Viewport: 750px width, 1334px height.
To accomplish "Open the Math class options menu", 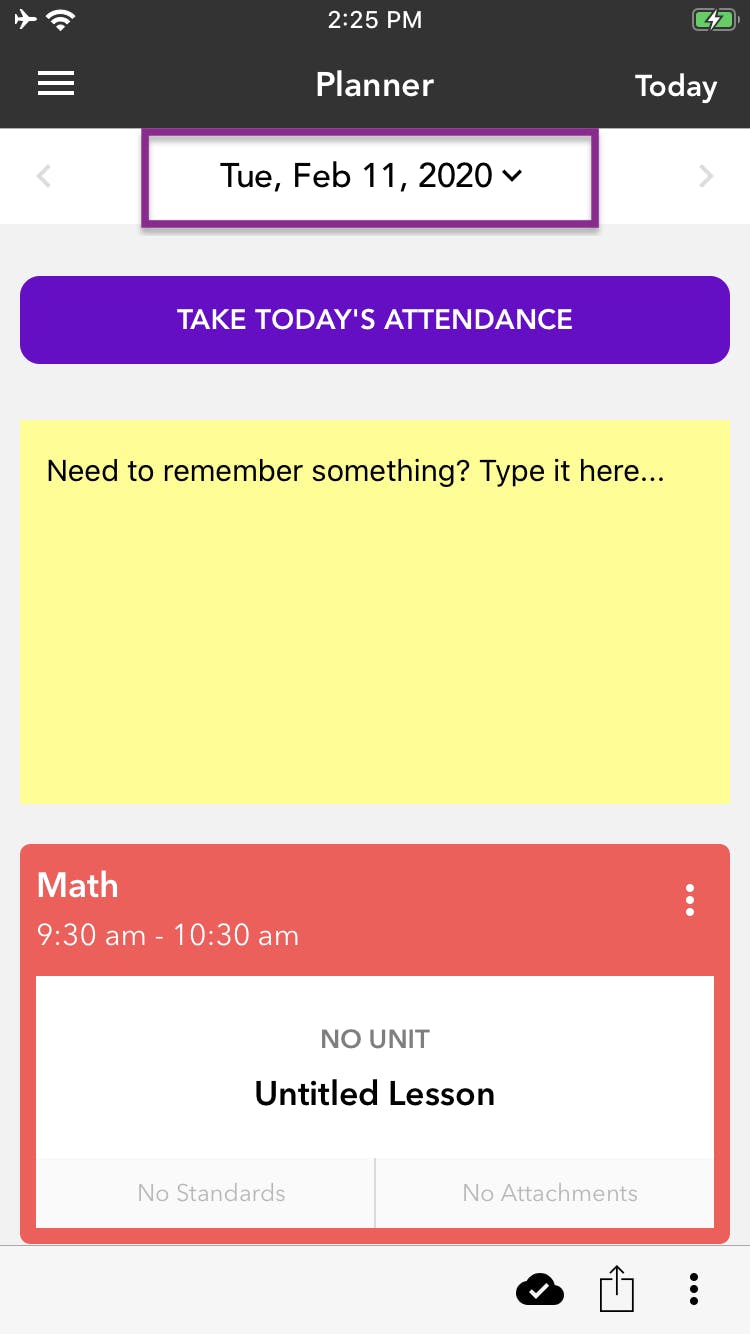I will (x=689, y=900).
